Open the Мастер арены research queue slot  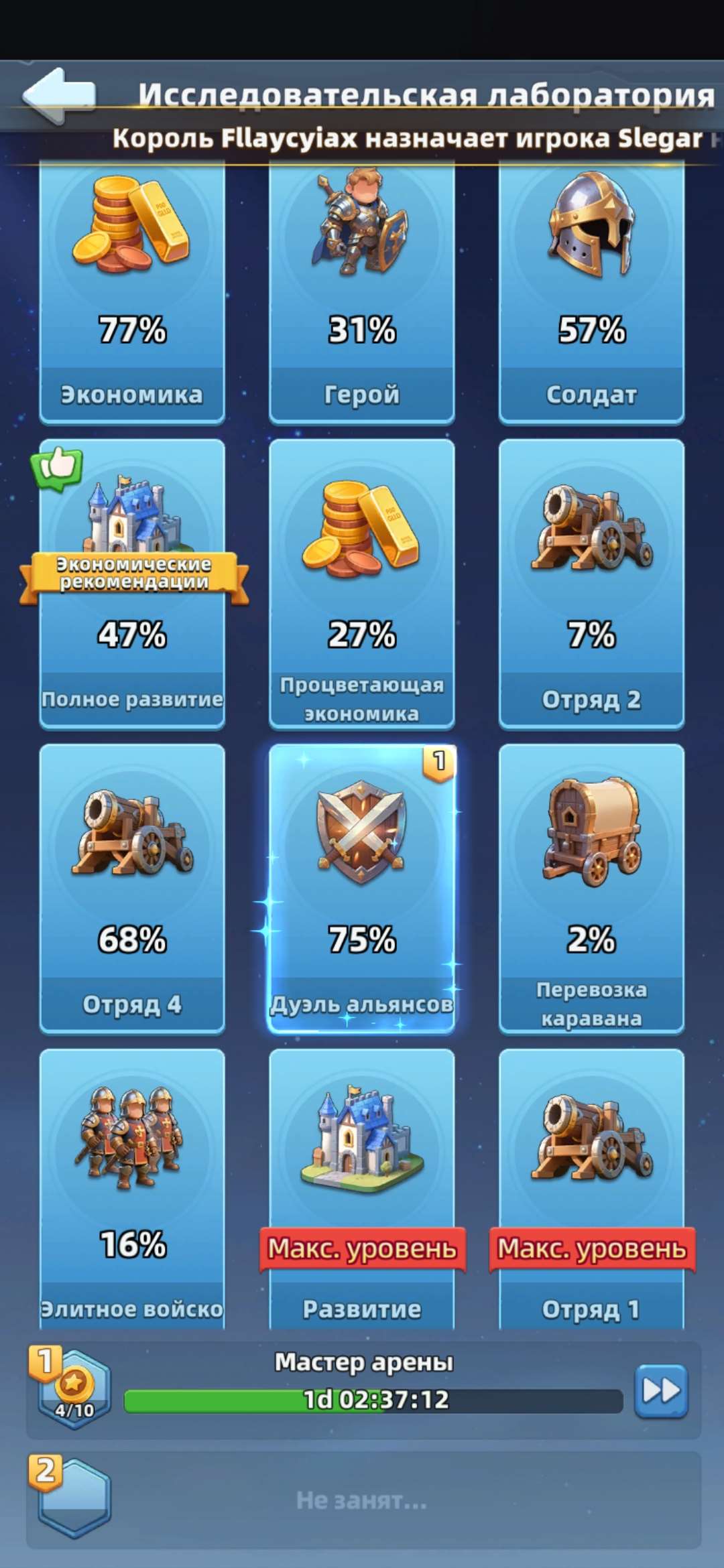[x=363, y=1390]
